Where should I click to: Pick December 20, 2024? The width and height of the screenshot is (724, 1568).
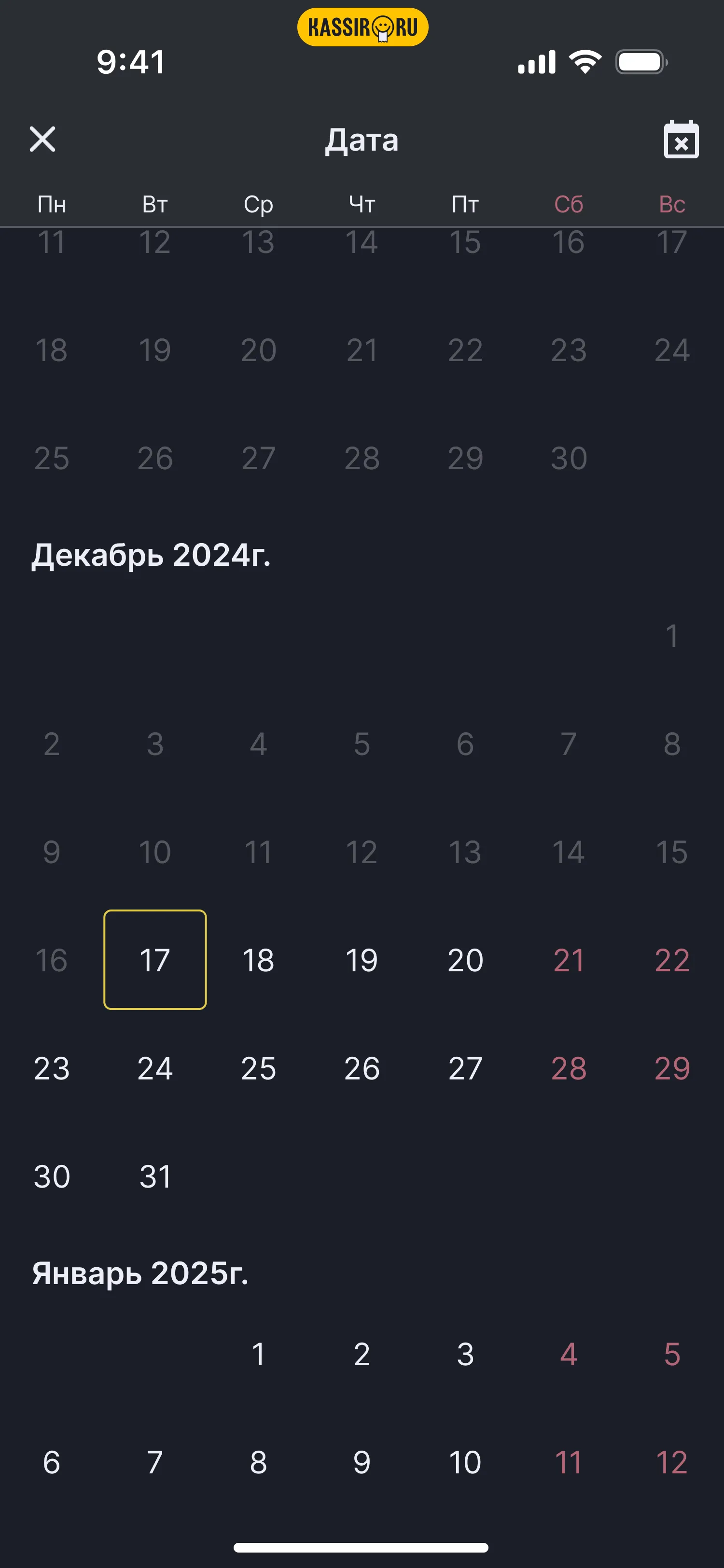click(x=465, y=960)
